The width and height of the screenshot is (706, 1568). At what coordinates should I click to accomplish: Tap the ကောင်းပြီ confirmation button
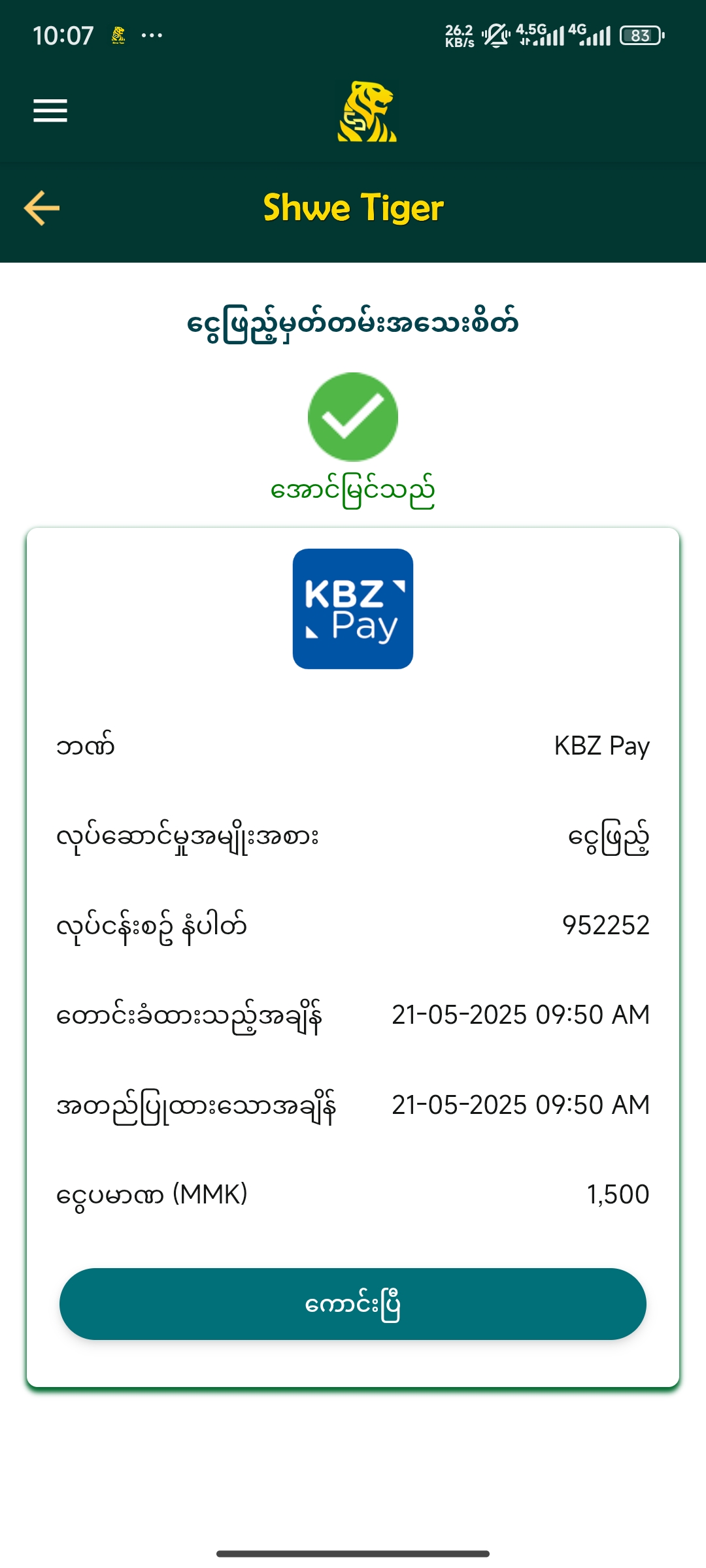click(353, 1304)
